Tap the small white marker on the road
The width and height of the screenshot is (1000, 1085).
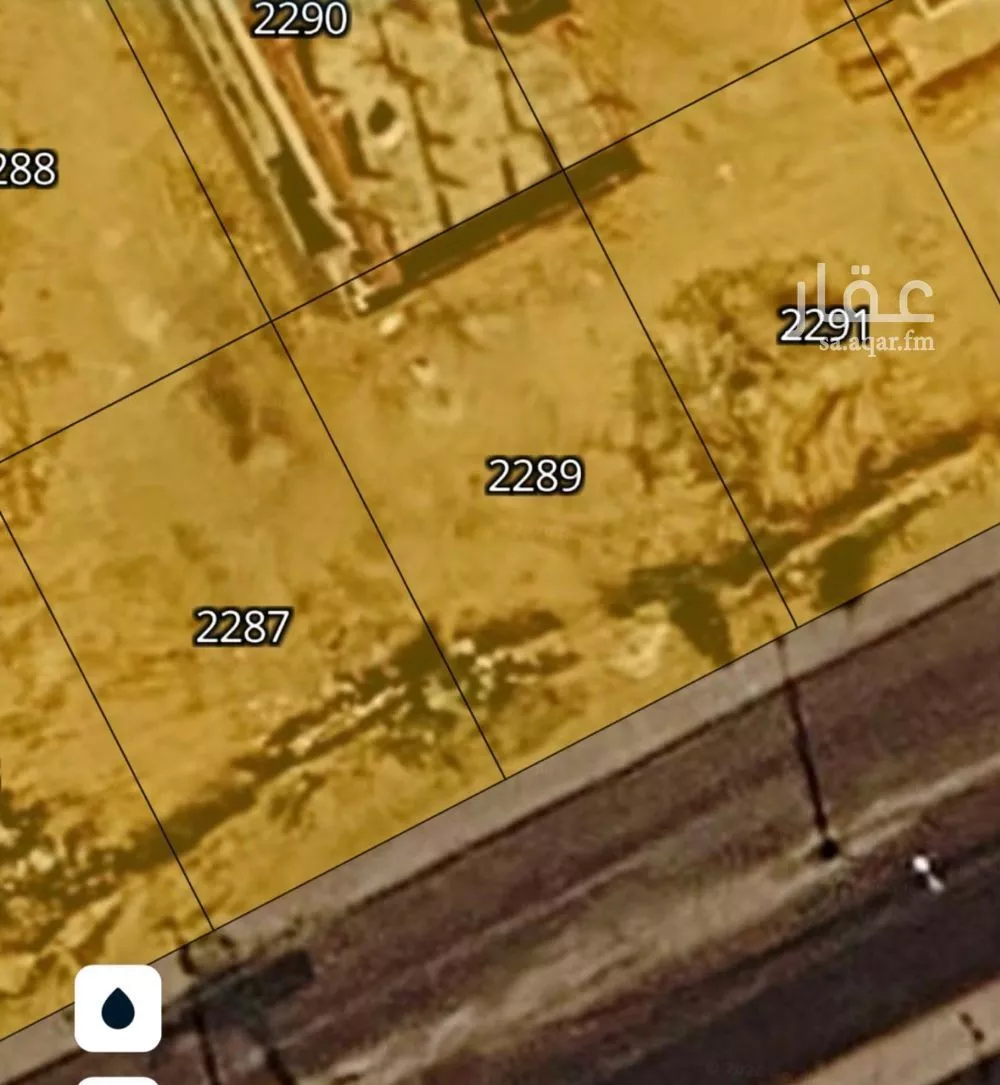click(920, 864)
